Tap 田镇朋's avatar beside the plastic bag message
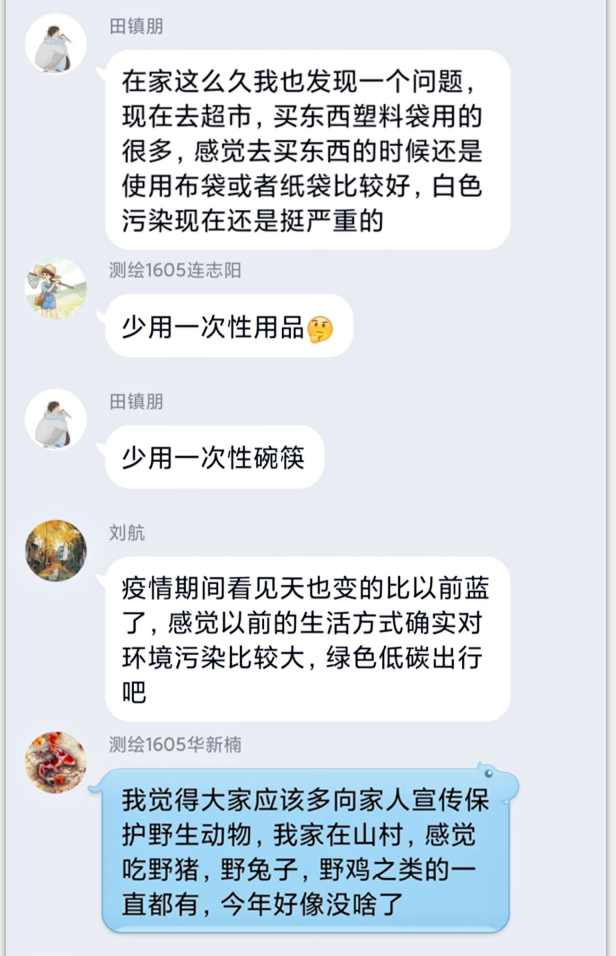Viewport: 616px width, 956px height. click(56, 44)
